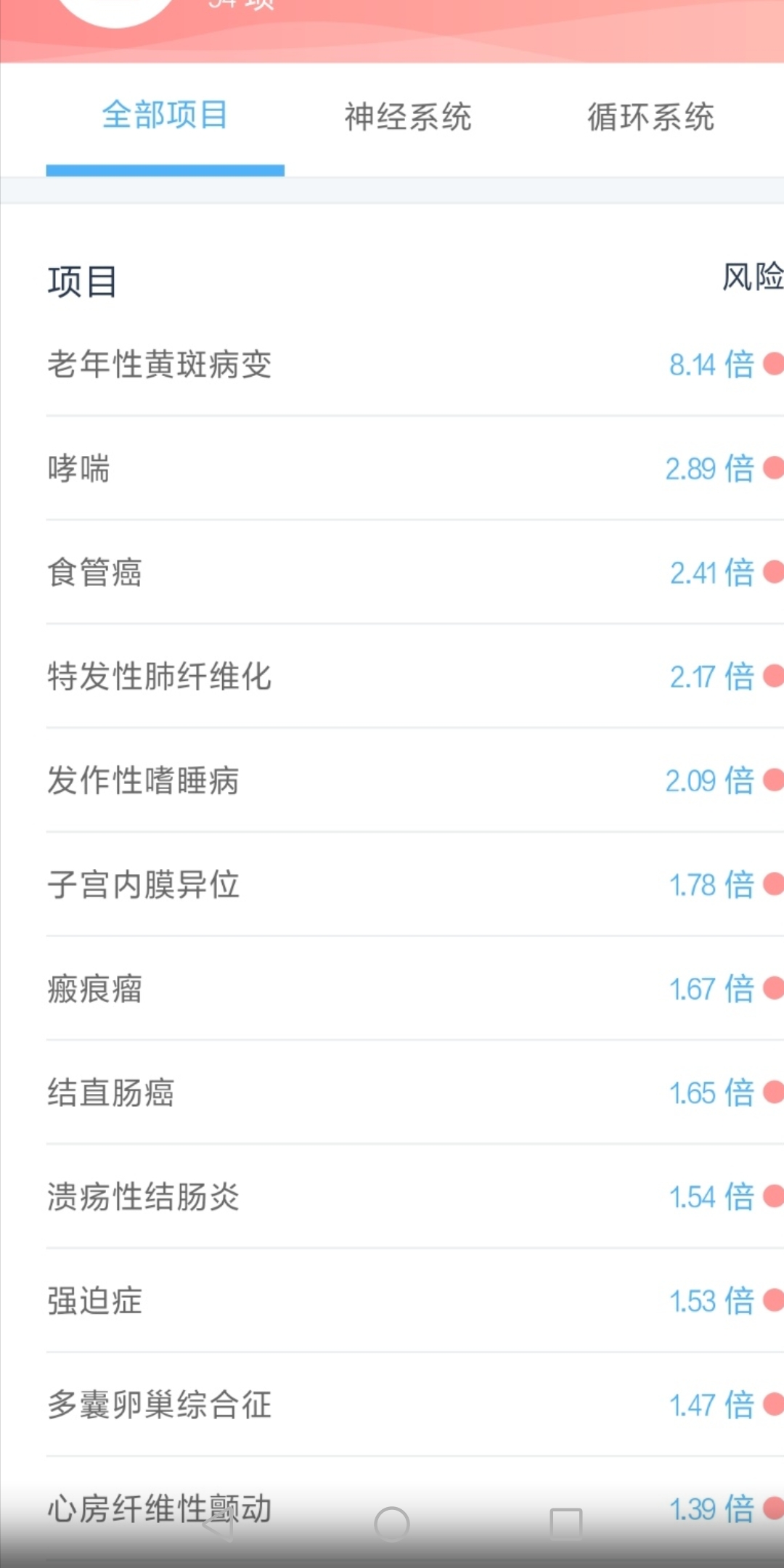This screenshot has height=1568, width=784.
Task: Tap the 发作性嗜睡病 row
Action: pos(415,780)
